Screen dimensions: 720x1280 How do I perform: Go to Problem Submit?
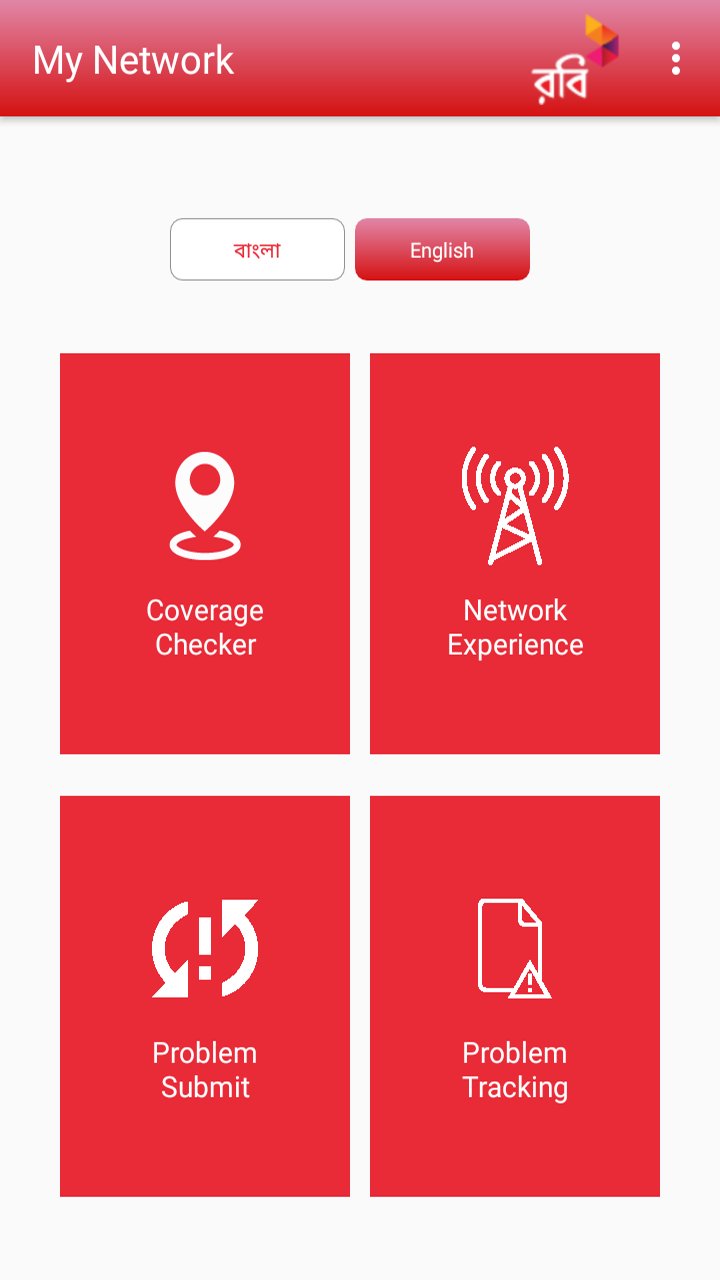click(x=205, y=996)
